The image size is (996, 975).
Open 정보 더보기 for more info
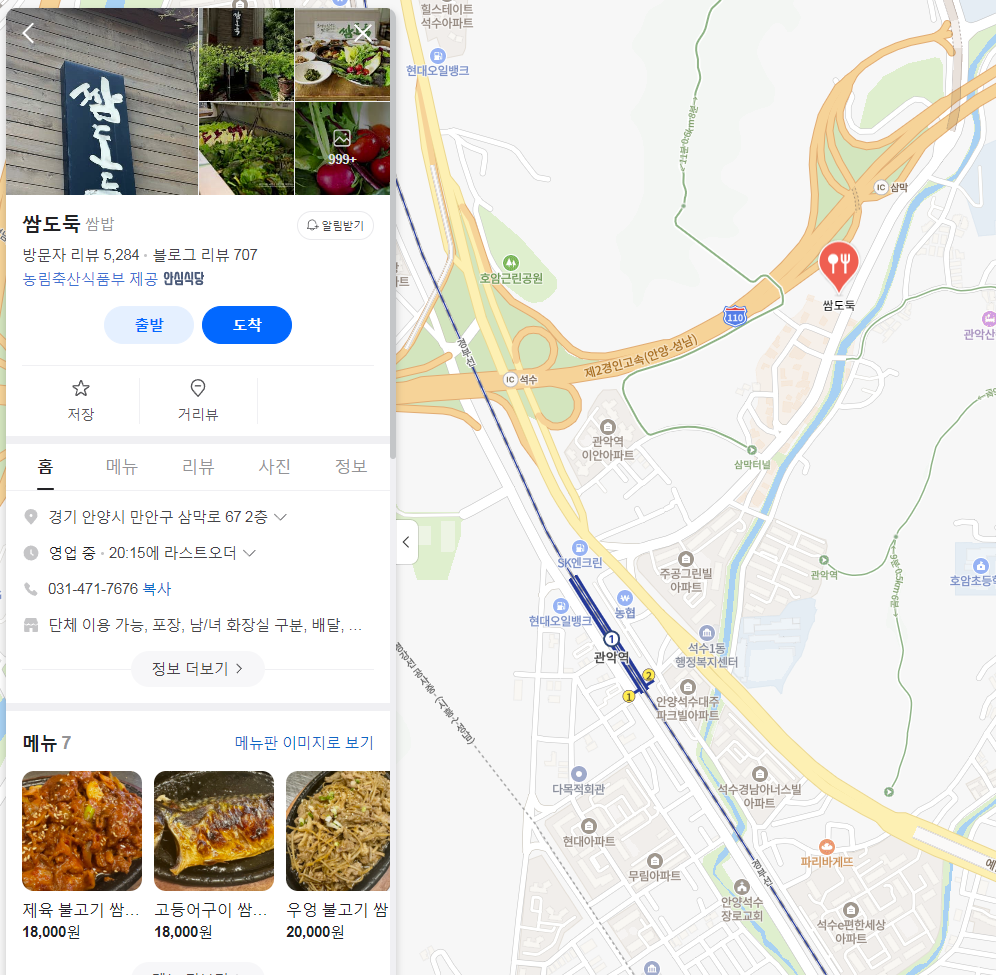click(x=197, y=669)
